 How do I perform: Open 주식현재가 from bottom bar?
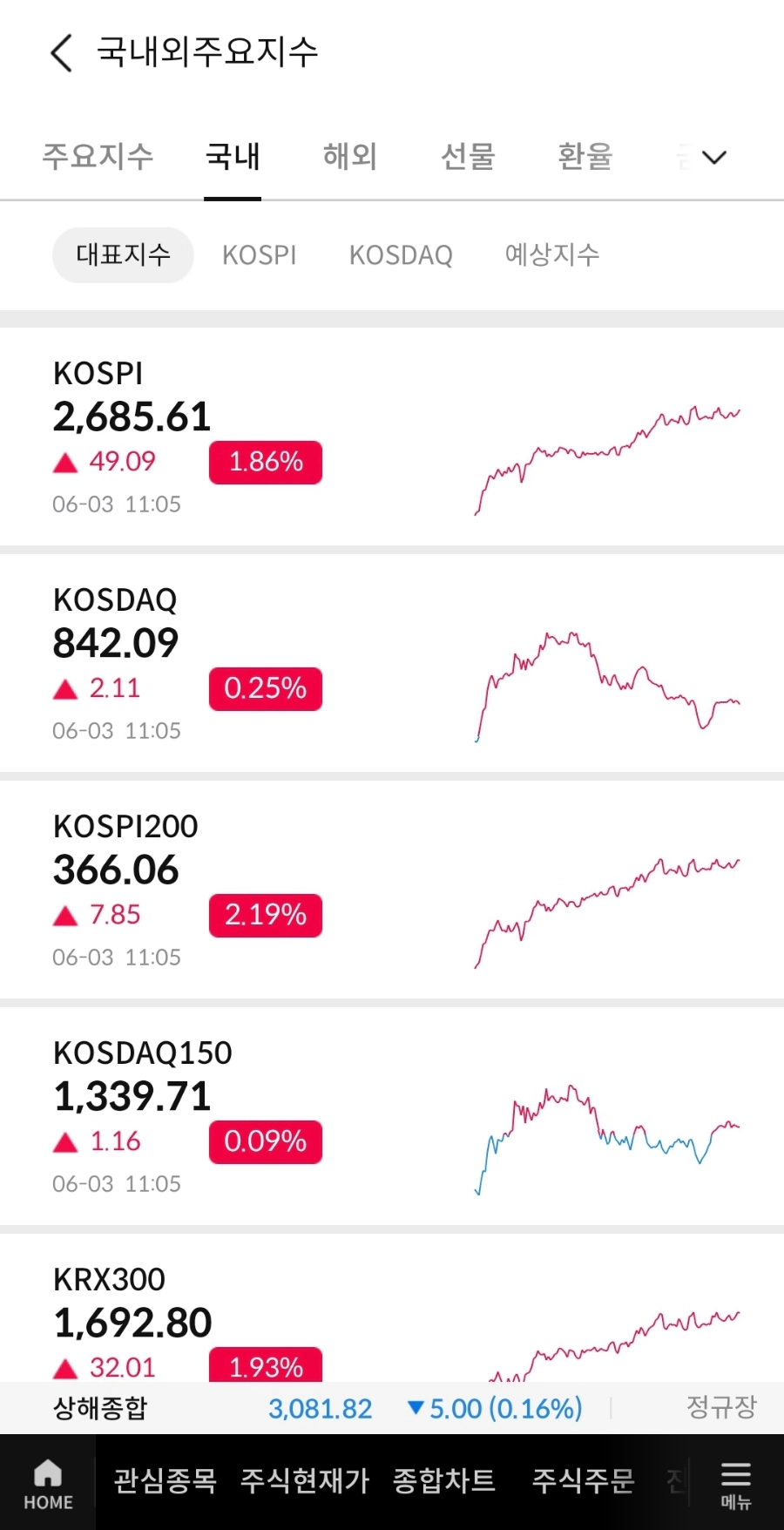(x=305, y=1480)
